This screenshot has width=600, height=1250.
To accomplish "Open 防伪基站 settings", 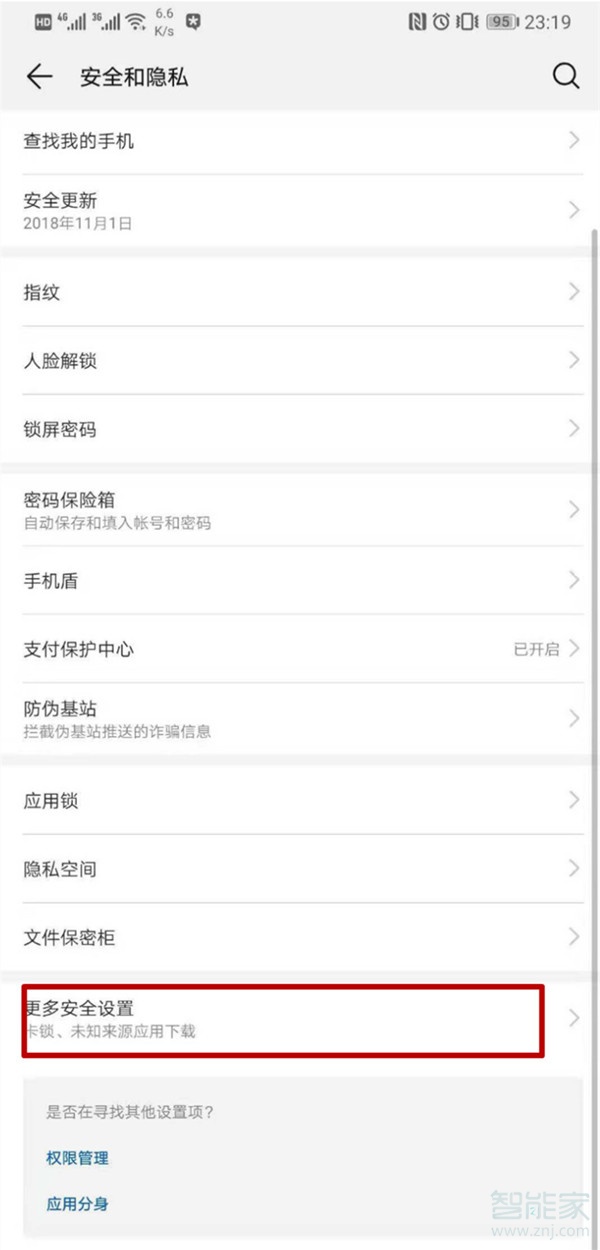I will pos(300,718).
